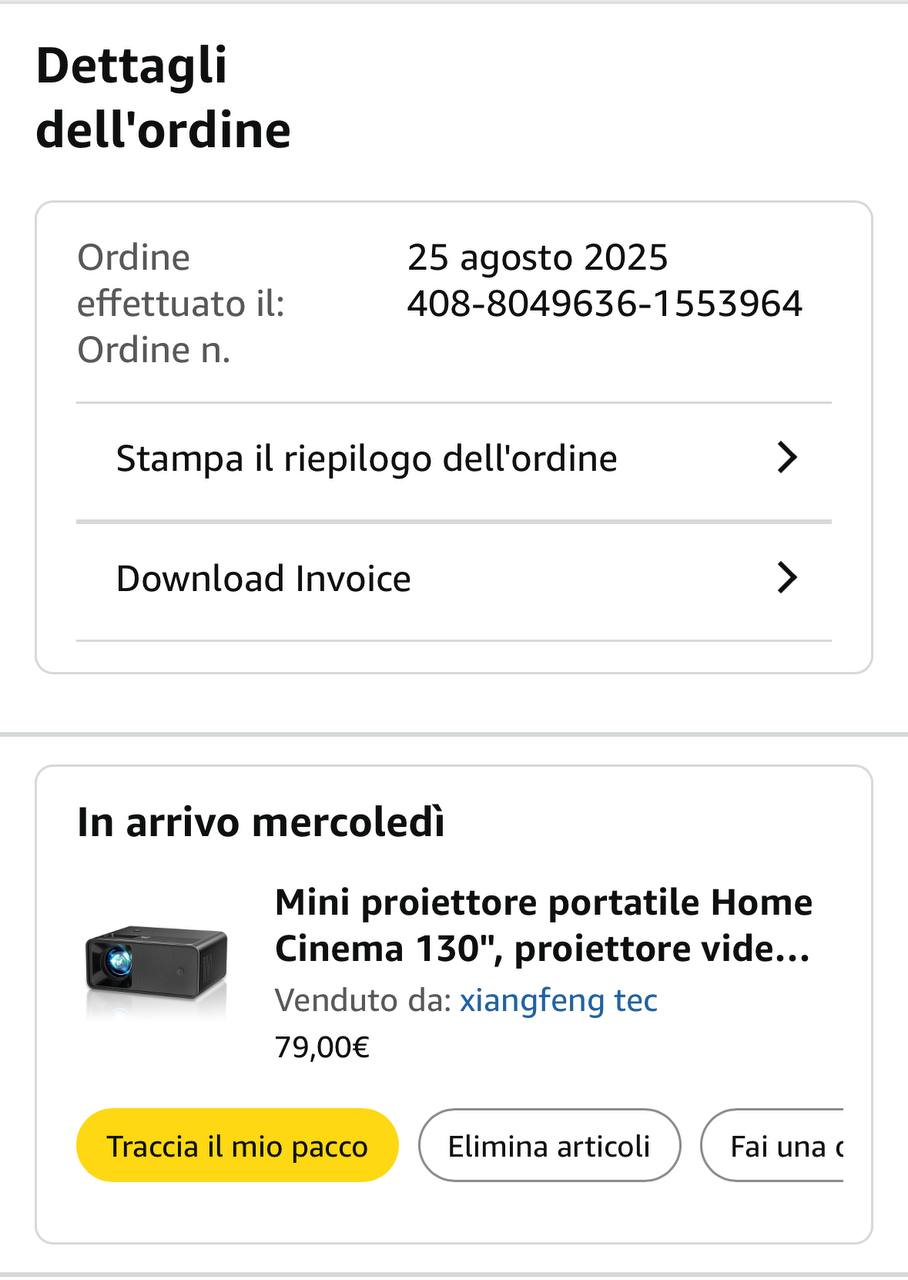
Task: View the projector product image
Action: [156, 962]
